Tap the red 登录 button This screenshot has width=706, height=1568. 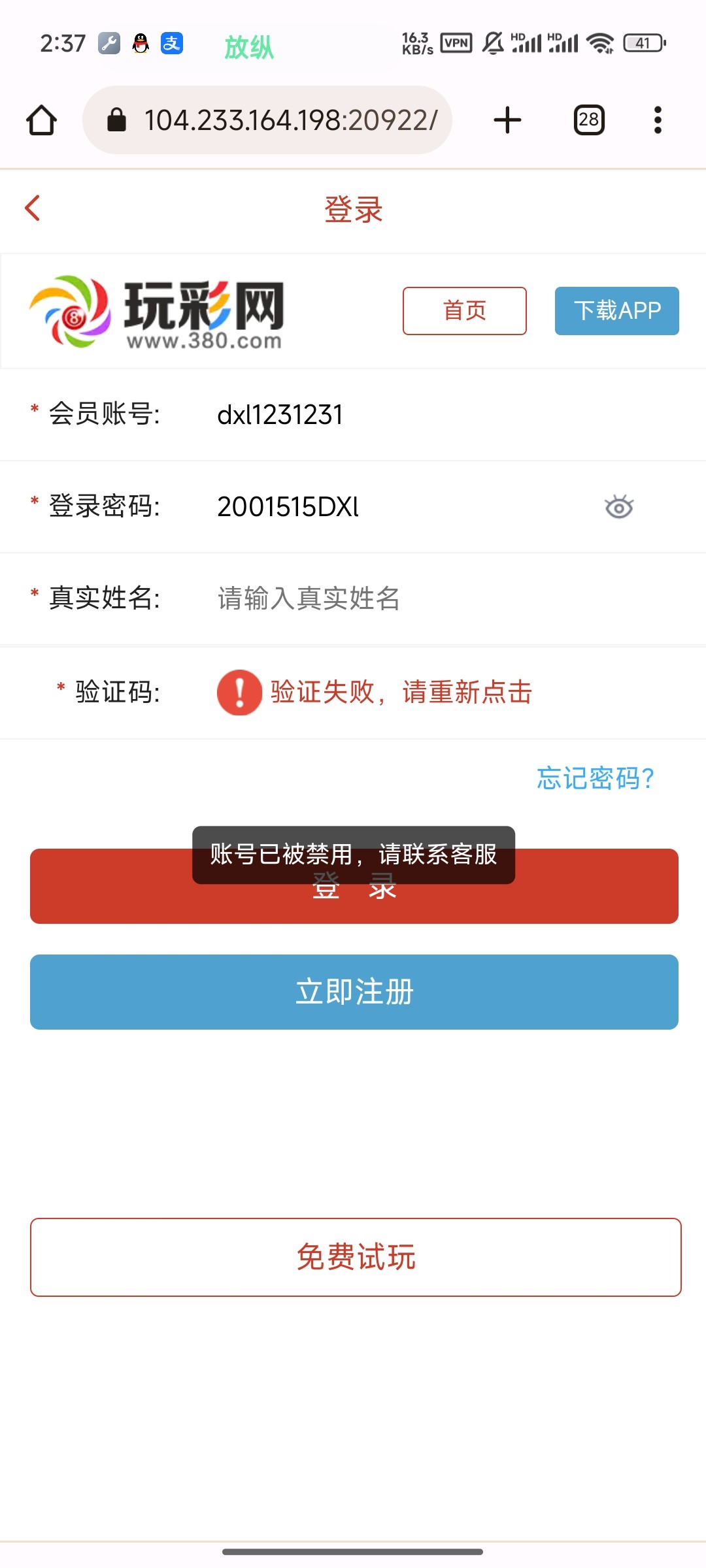(354, 886)
